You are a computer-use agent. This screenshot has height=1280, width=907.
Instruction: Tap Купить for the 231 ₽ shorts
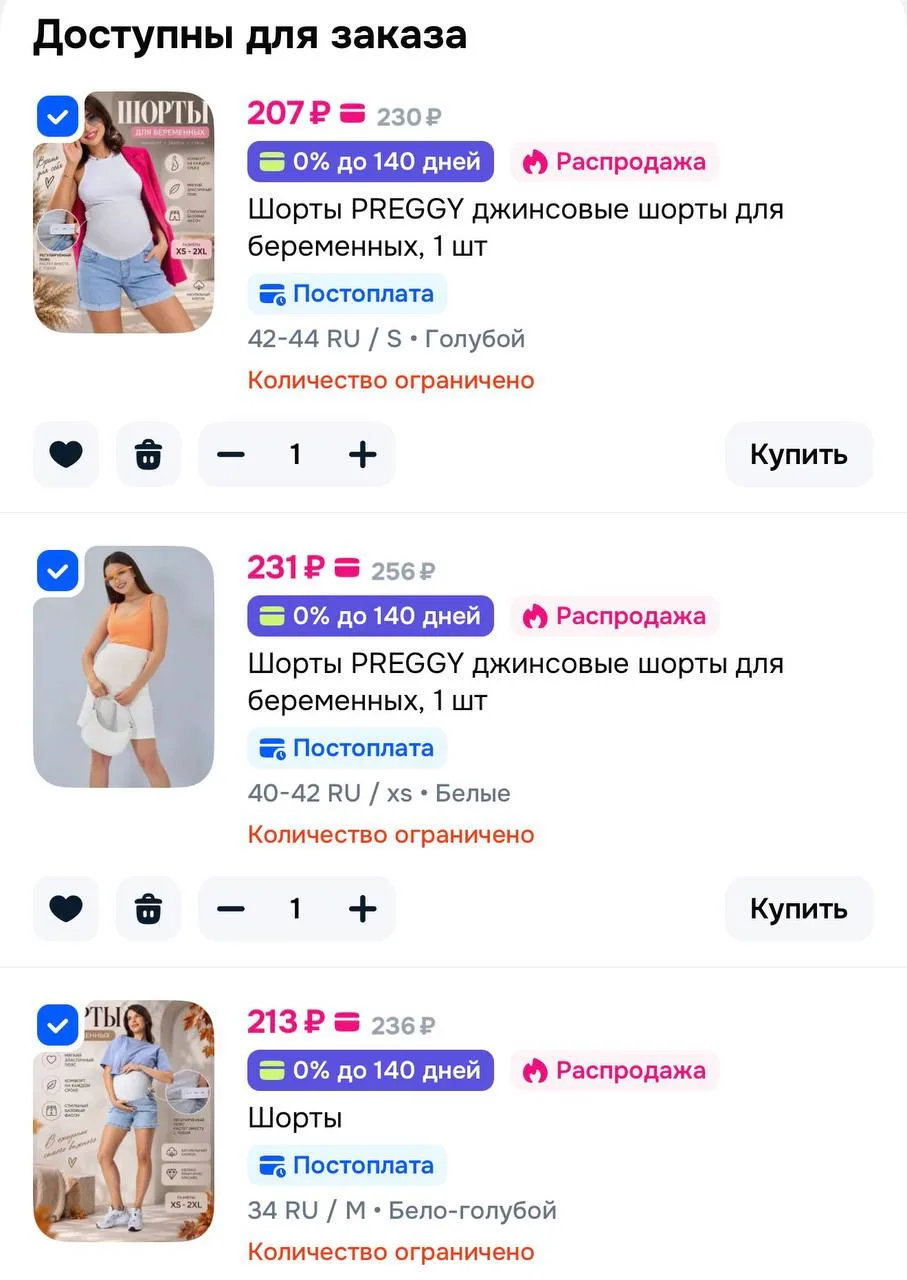[799, 909]
